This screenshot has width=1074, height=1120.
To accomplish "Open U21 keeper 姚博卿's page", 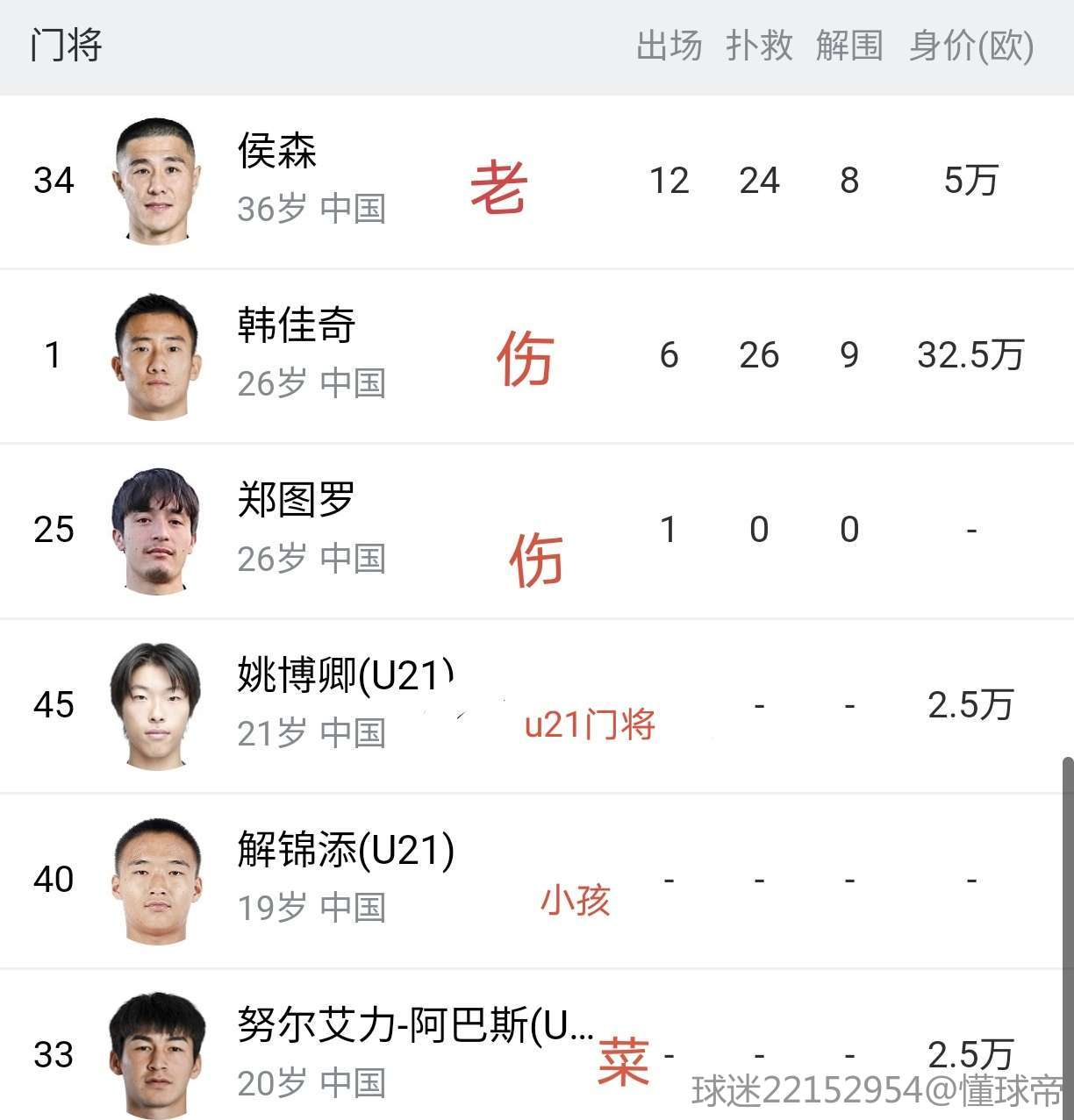I will point(344,676).
